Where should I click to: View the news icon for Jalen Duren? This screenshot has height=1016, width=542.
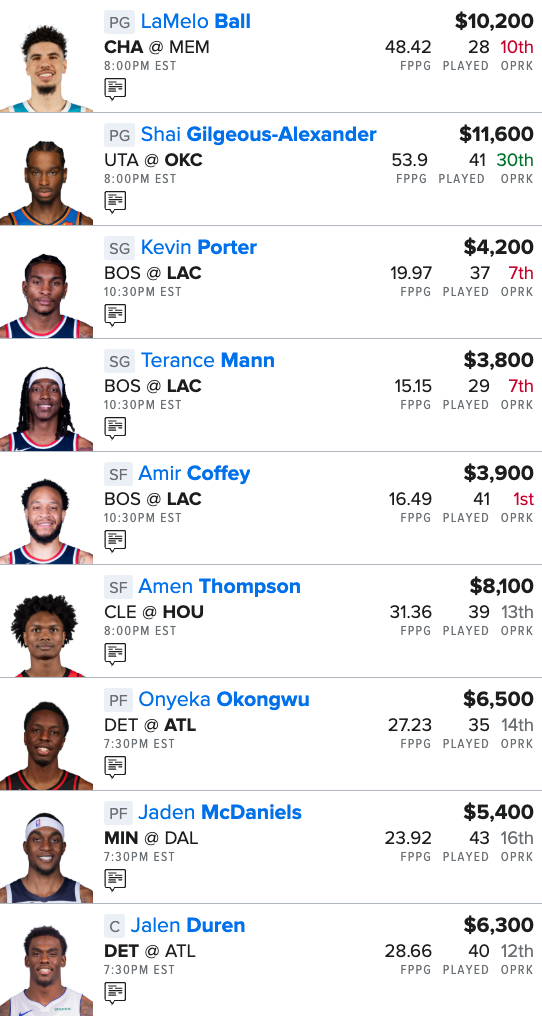pyautogui.click(x=115, y=993)
